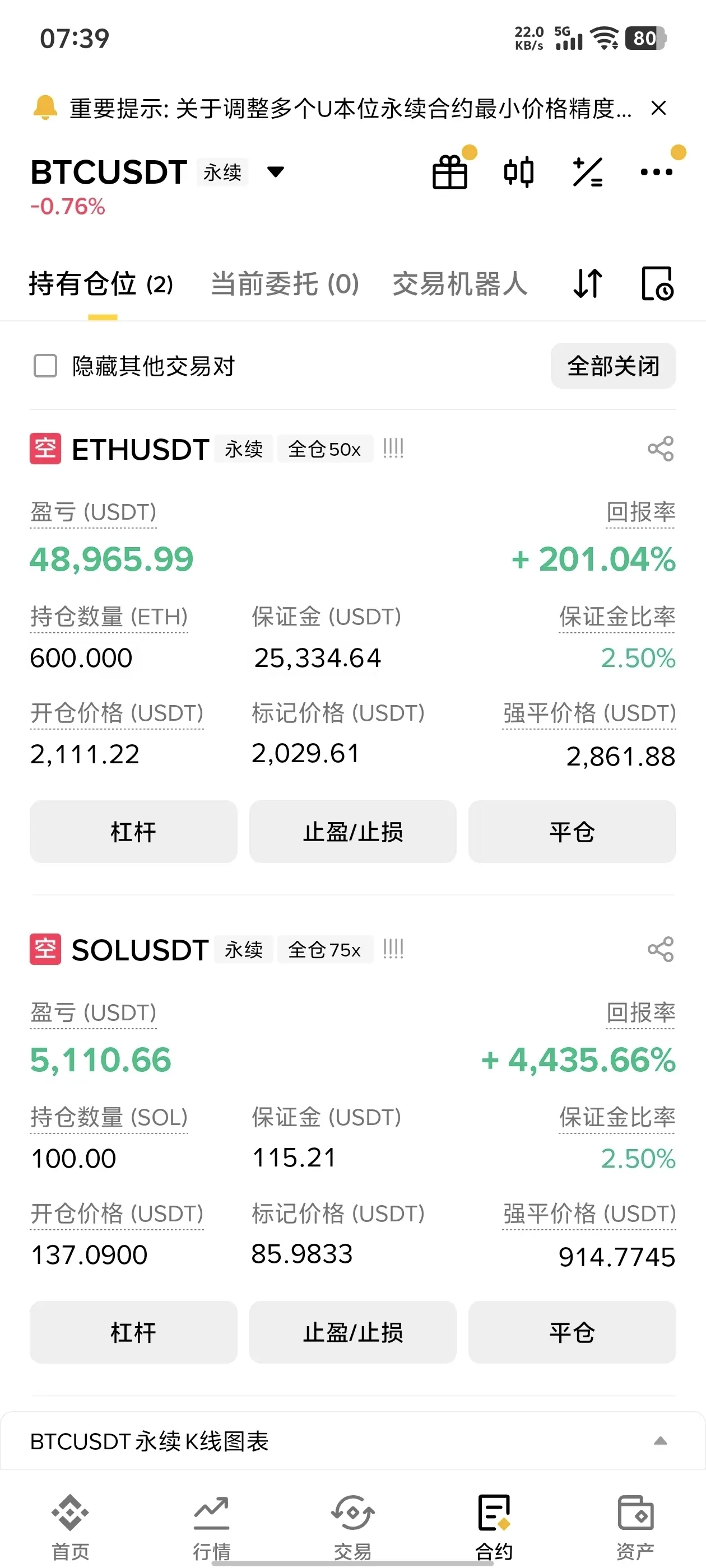This screenshot has width=706, height=1568.
Task: Expand the BTCUSDT 永续 K线图表 panel
Action: coord(660,1441)
